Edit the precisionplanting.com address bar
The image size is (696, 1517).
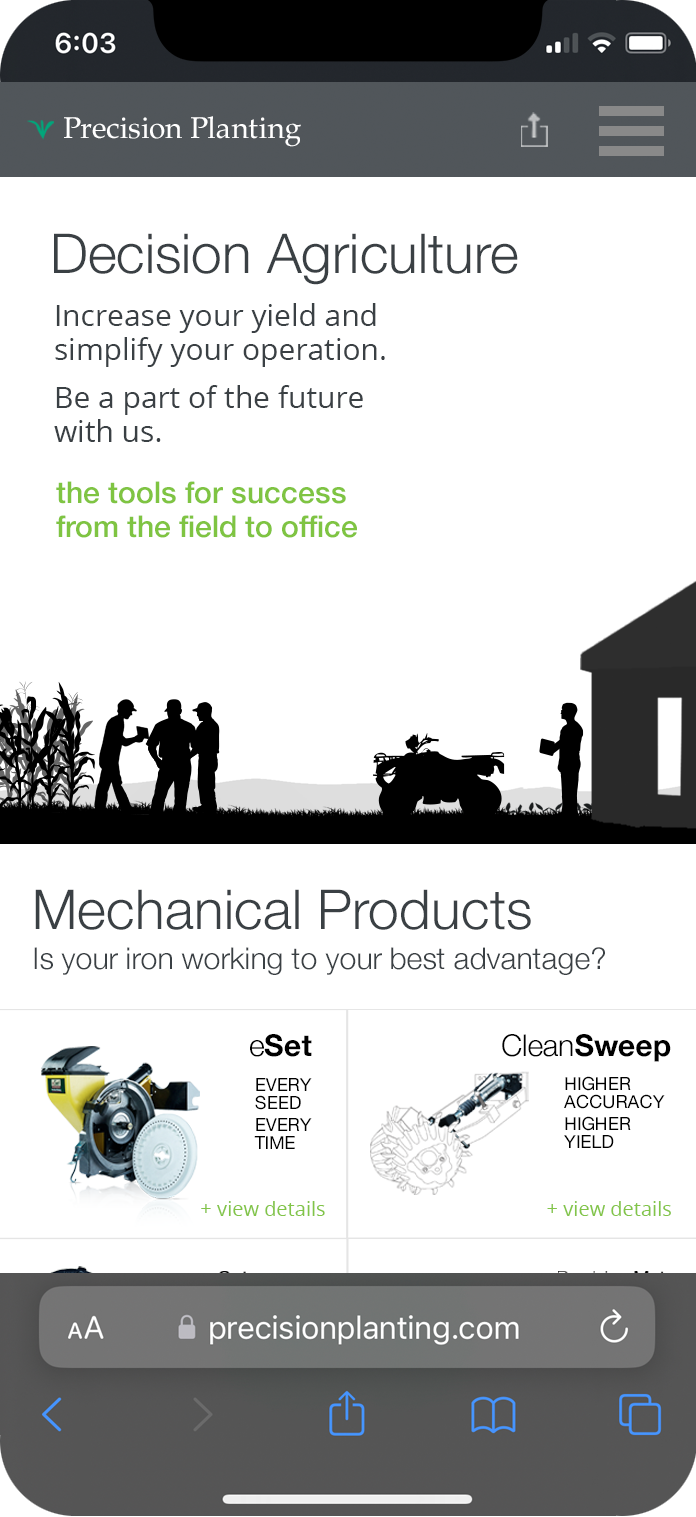364,1328
